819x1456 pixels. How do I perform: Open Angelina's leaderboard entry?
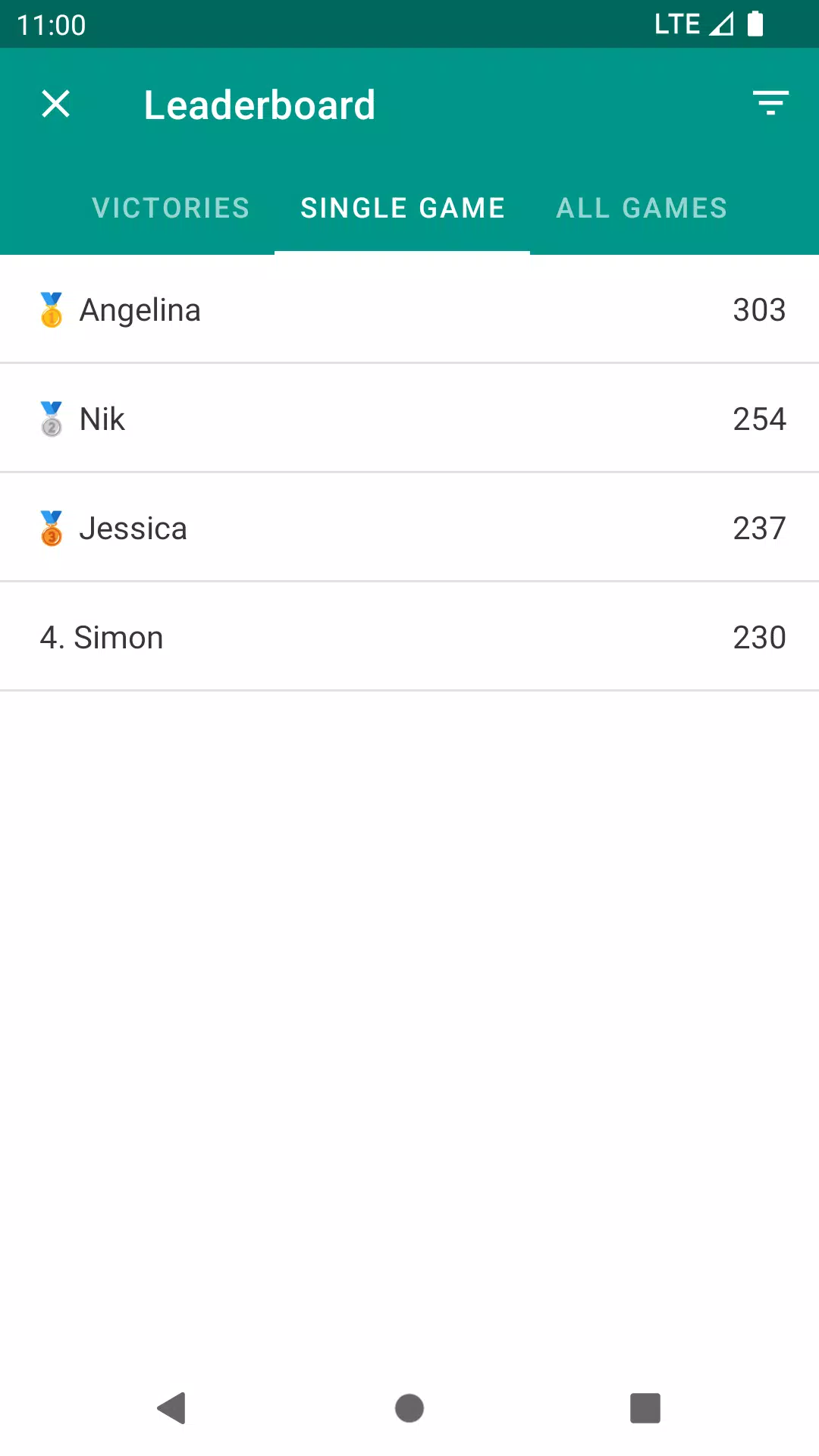[409, 309]
